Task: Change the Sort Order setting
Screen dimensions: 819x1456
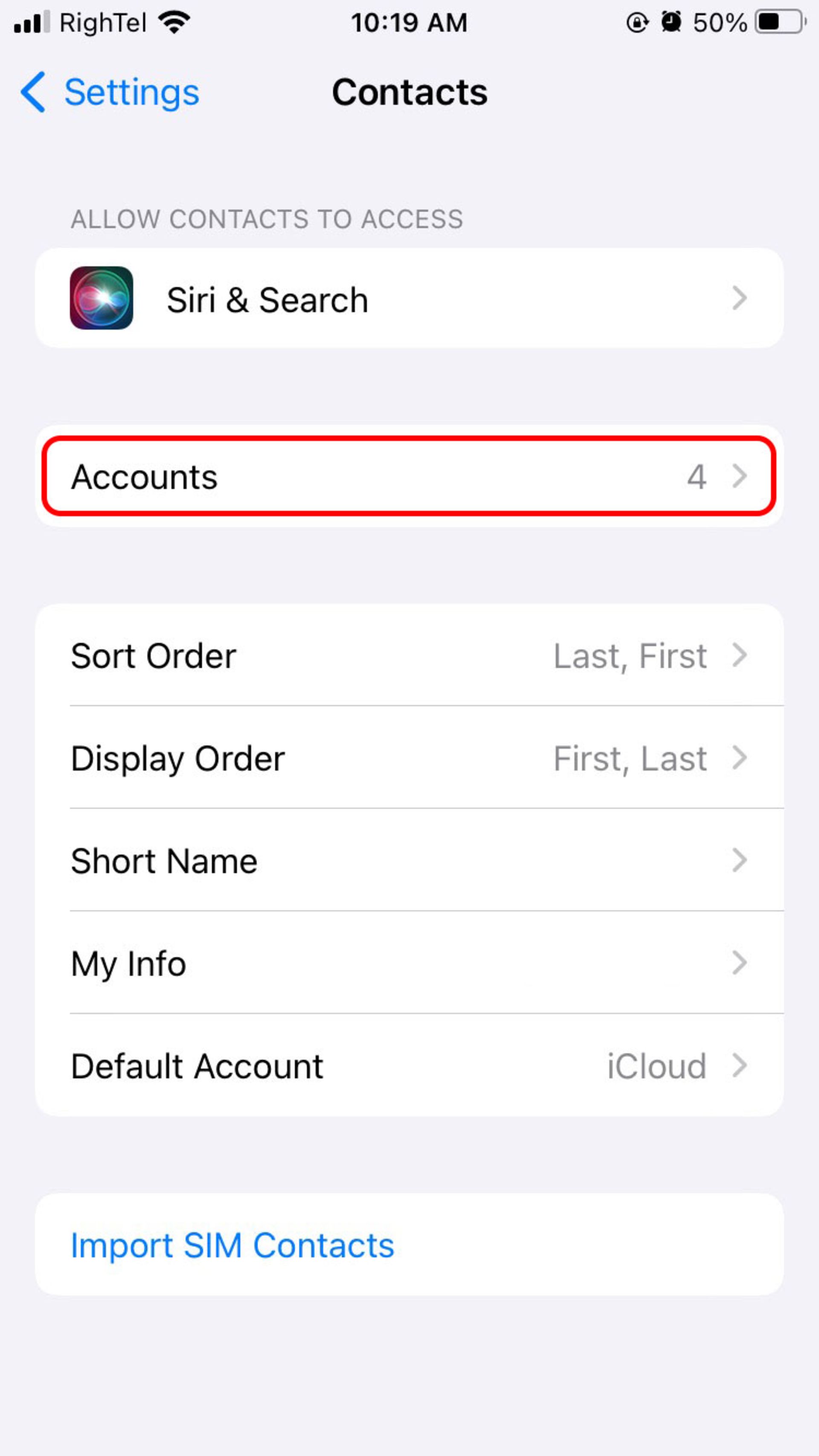Action: (408, 656)
